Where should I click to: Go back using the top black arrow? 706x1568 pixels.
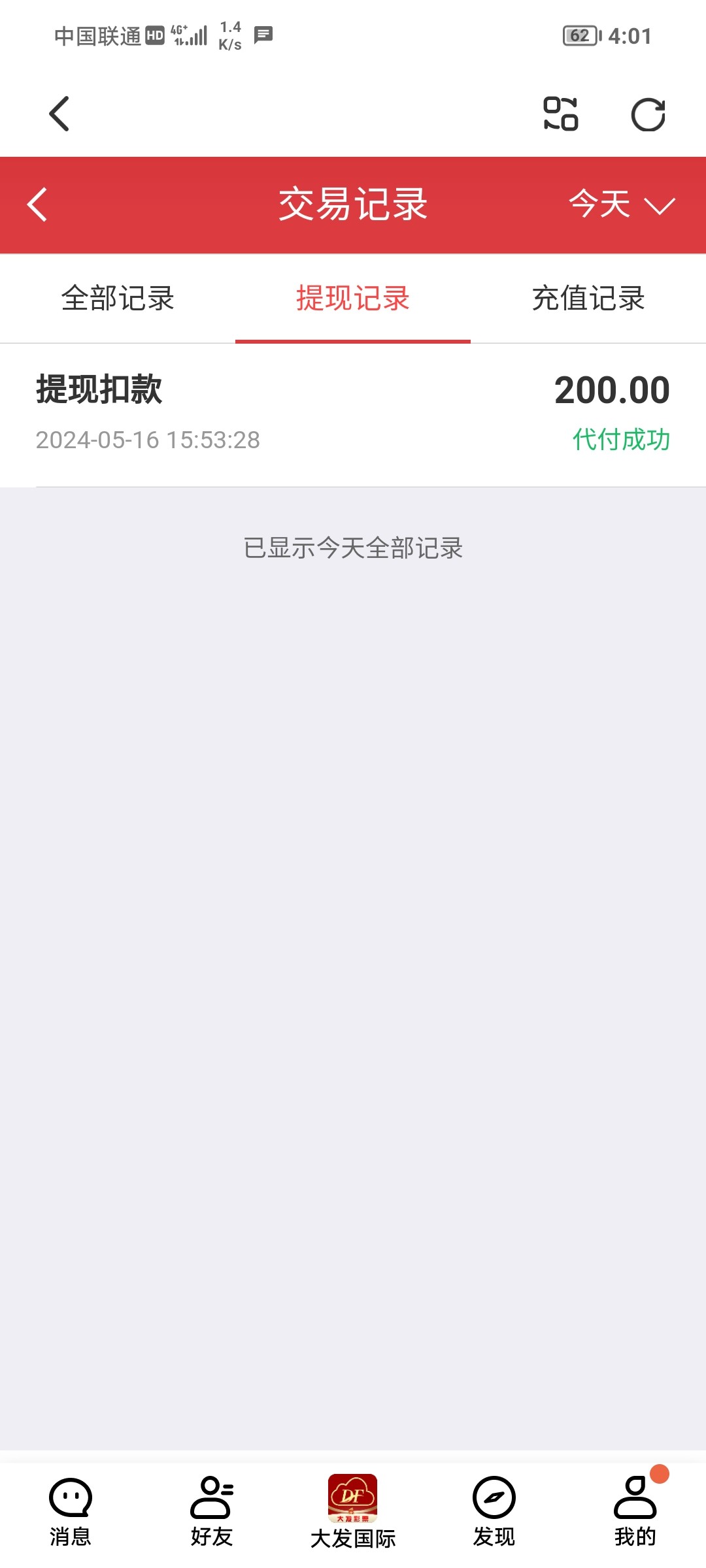click(59, 114)
